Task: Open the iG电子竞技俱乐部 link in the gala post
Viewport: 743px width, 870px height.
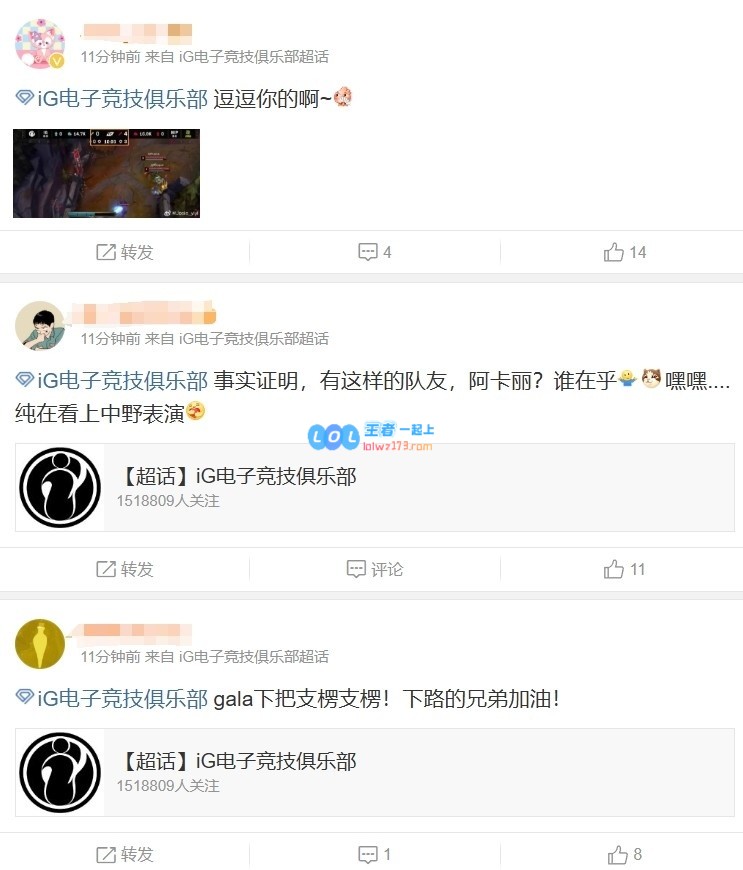Action: 122,699
